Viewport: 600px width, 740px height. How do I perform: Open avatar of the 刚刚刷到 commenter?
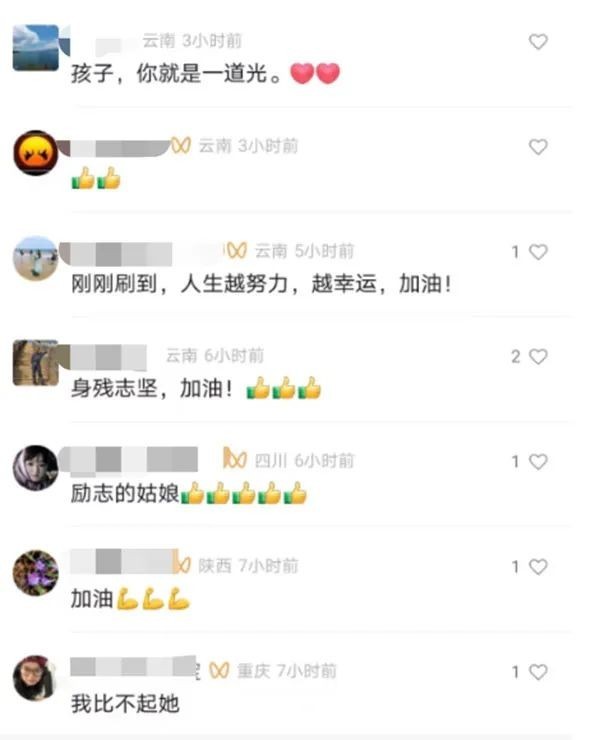point(35,258)
